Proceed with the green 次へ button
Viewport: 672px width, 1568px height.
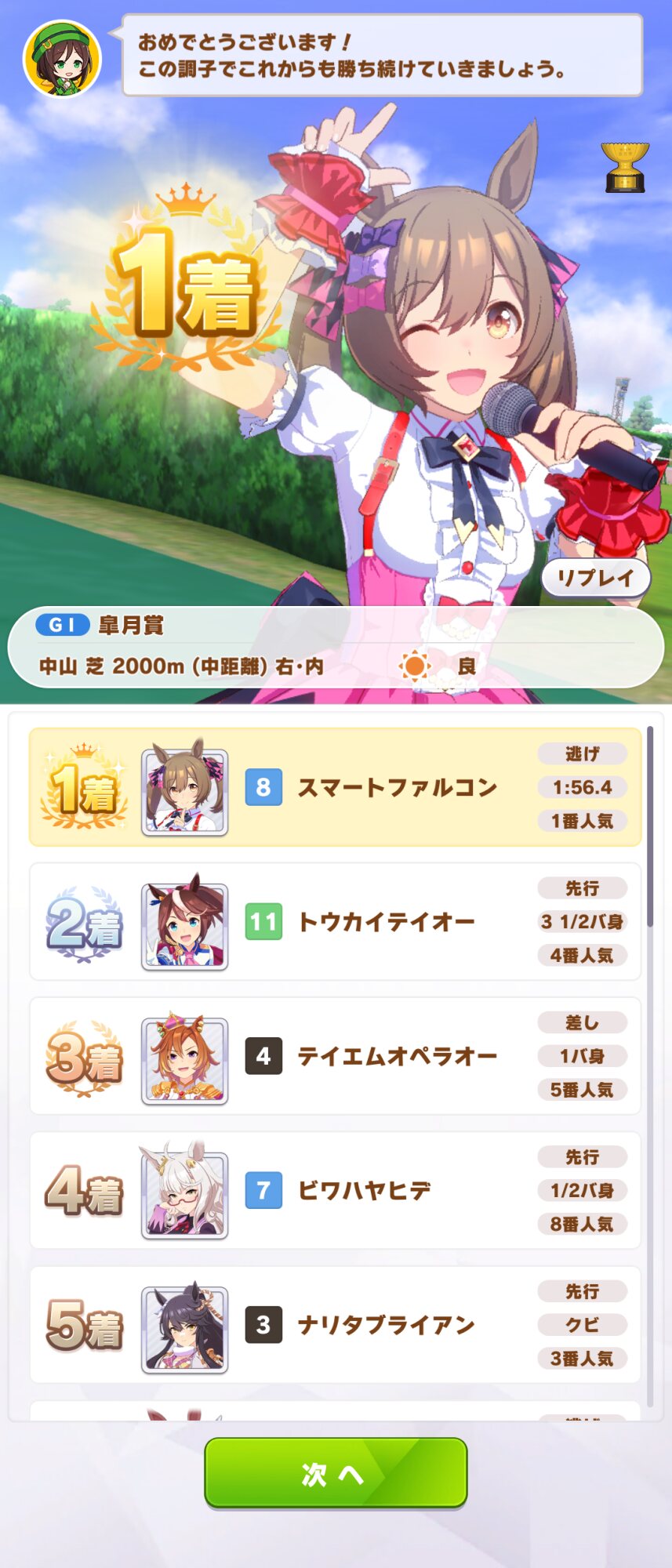click(336, 1473)
